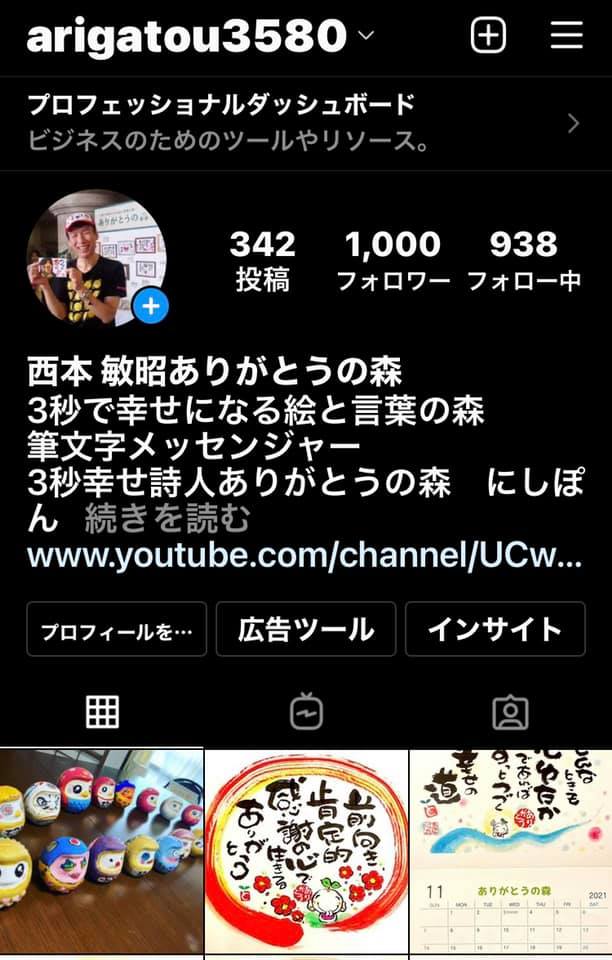Expand the bio with 続きを読む
612x960 pixels.
point(167,519)
